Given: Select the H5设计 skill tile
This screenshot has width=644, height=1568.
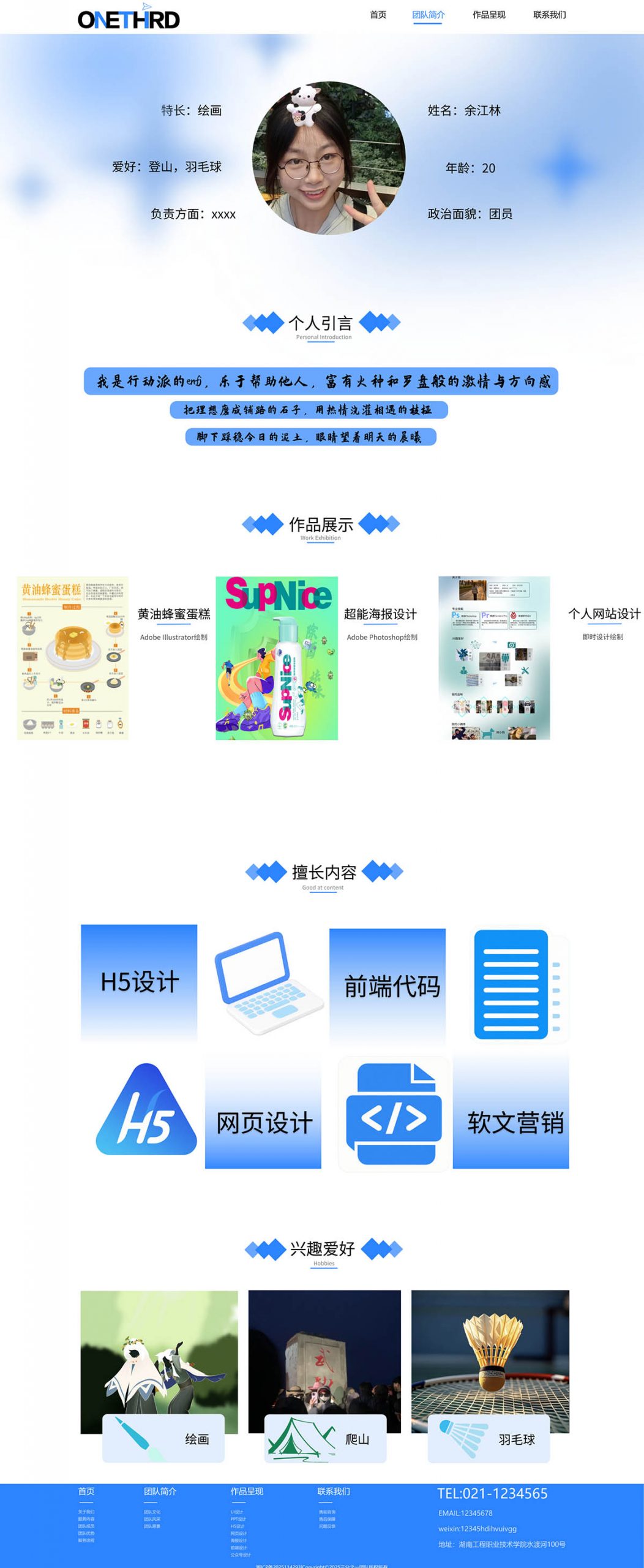Looking at the screenshot, I should tap(139, 982).
